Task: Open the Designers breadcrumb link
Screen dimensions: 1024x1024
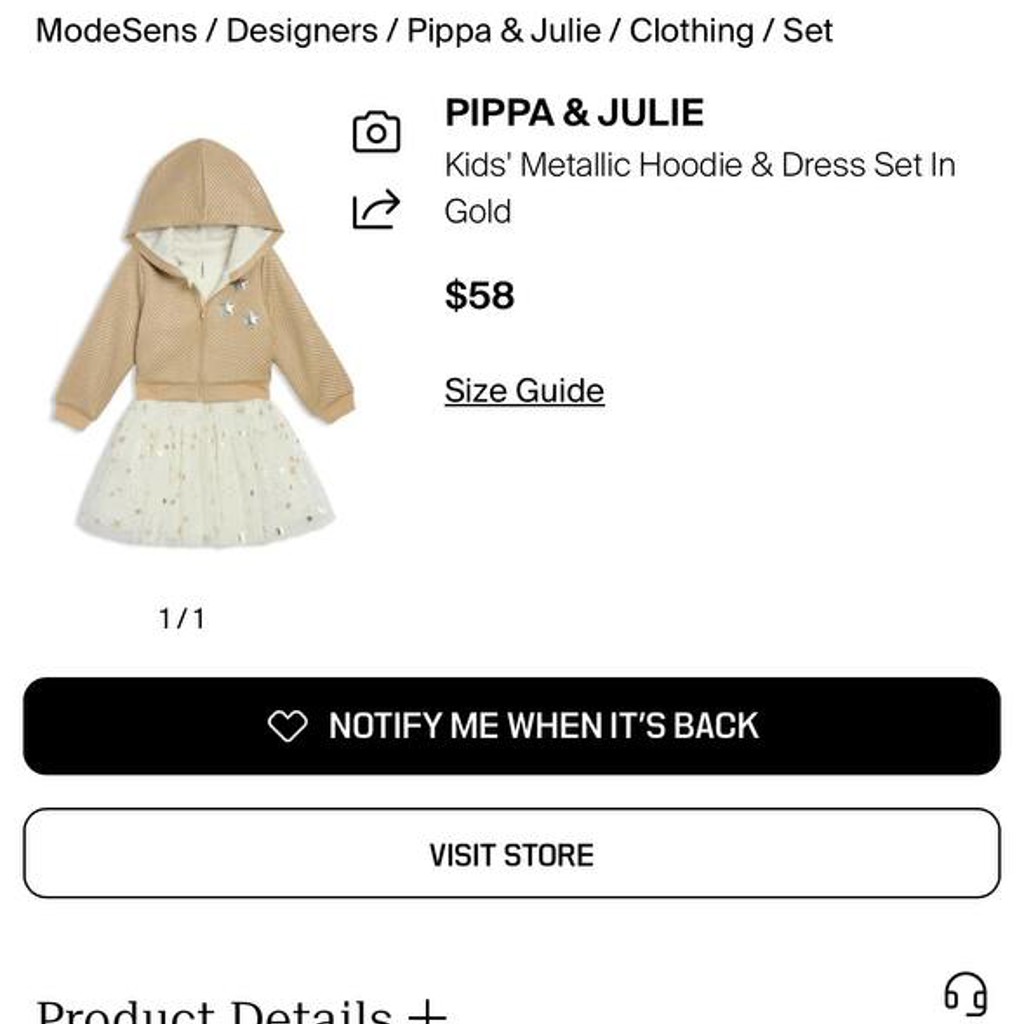Action: 302,31
